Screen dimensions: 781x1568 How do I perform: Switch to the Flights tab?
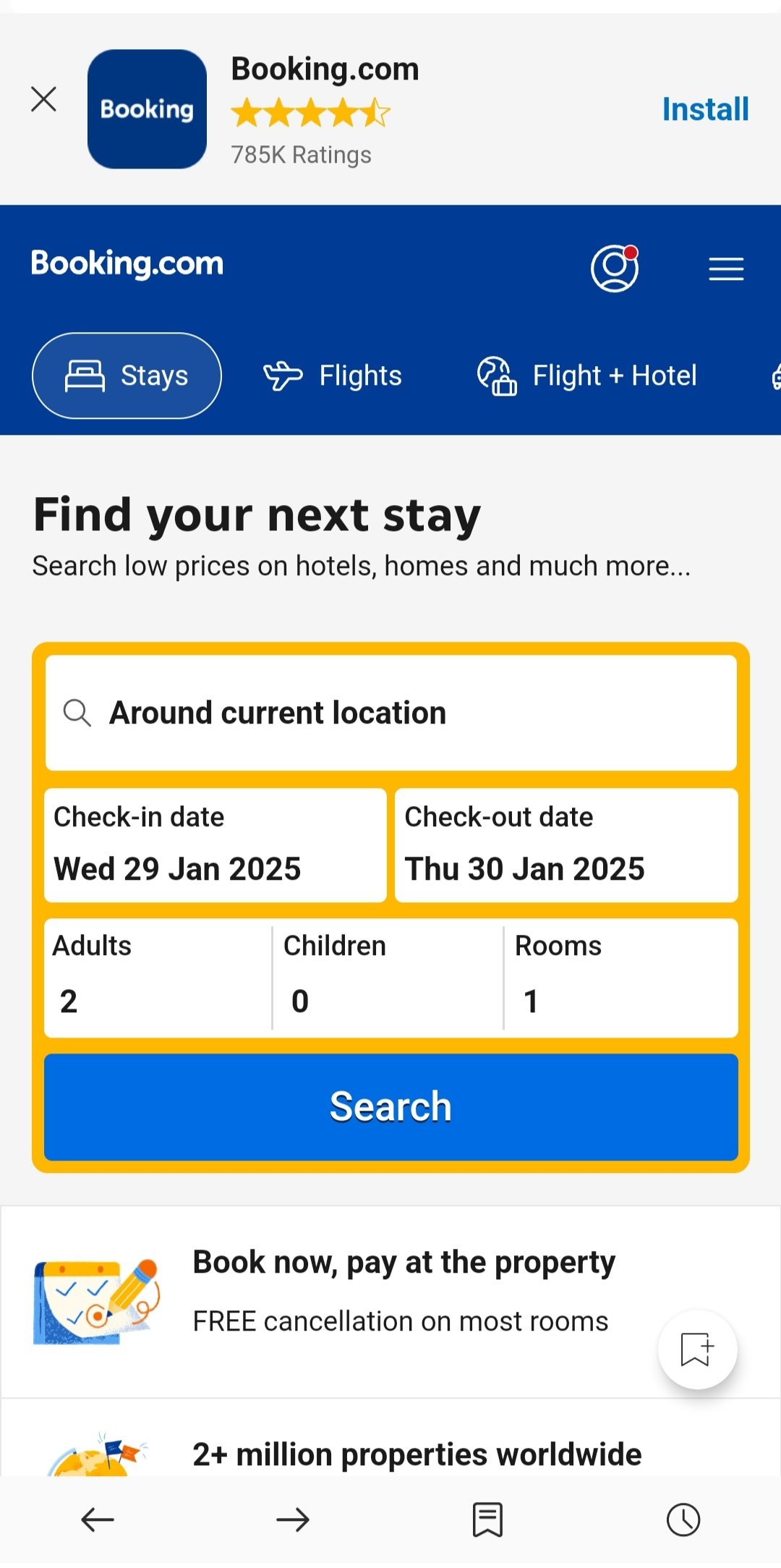333,376
